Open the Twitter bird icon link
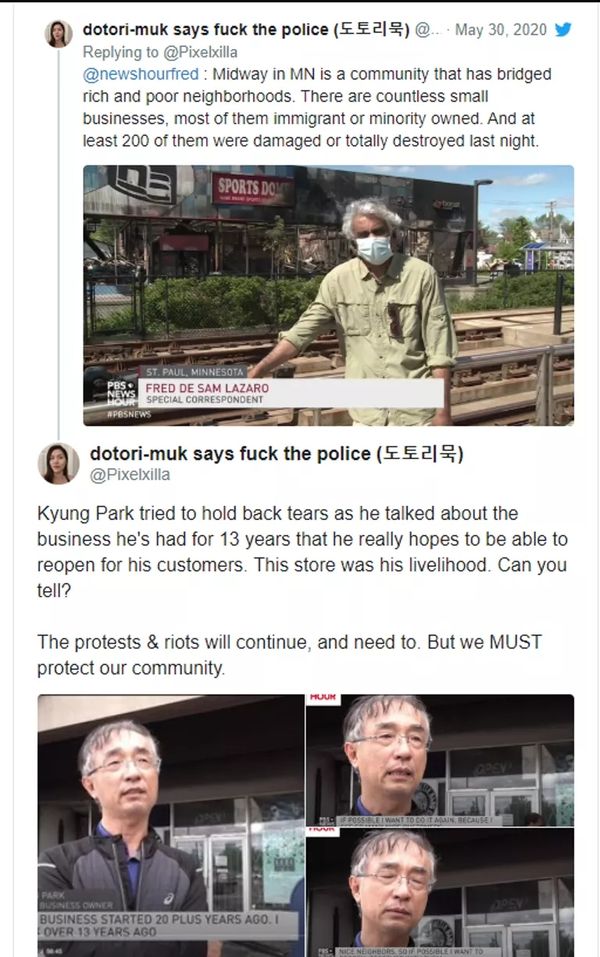 coord(563,29)
